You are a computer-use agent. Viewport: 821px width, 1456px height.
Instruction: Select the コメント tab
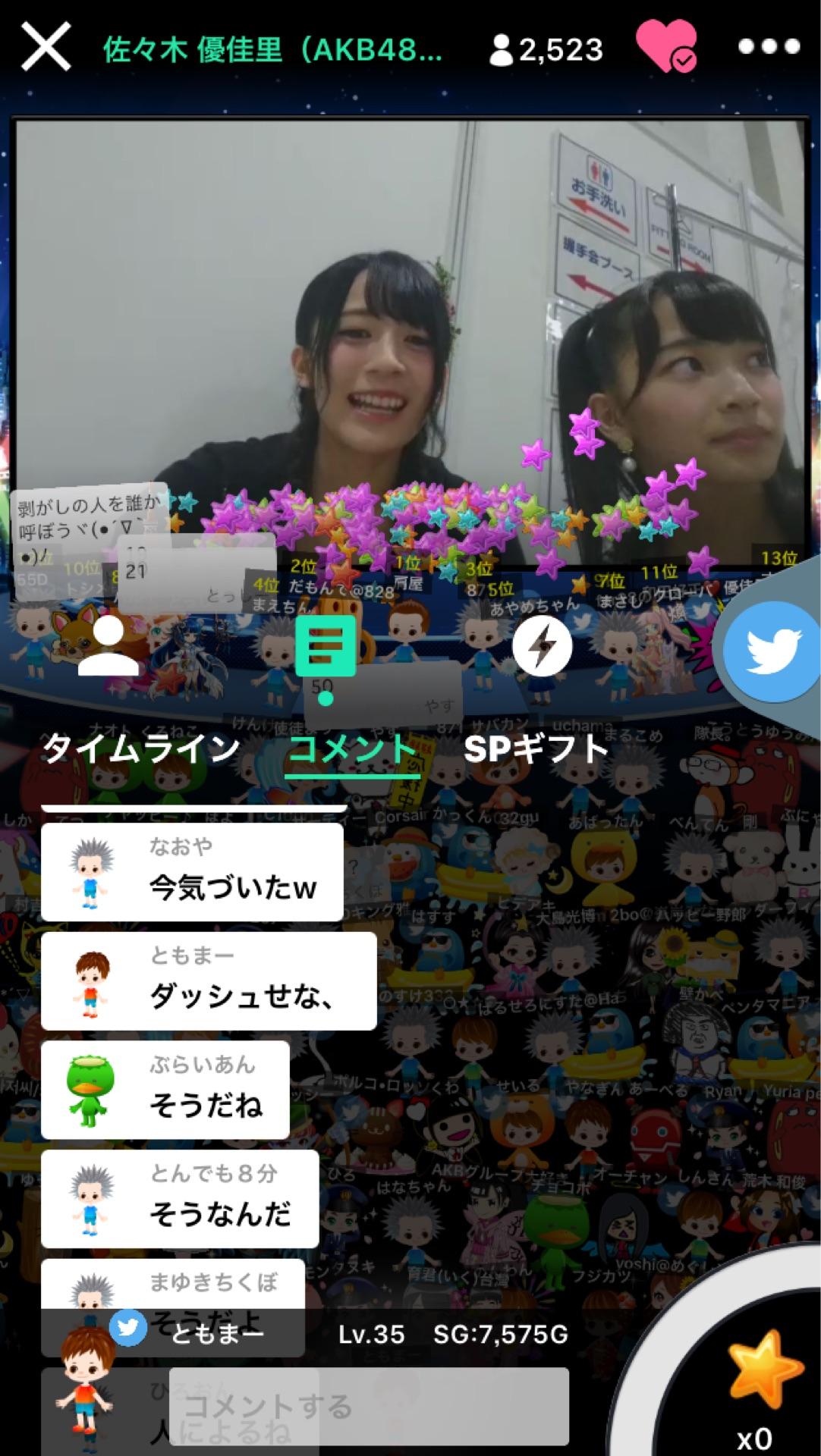(x=353, y=749)
